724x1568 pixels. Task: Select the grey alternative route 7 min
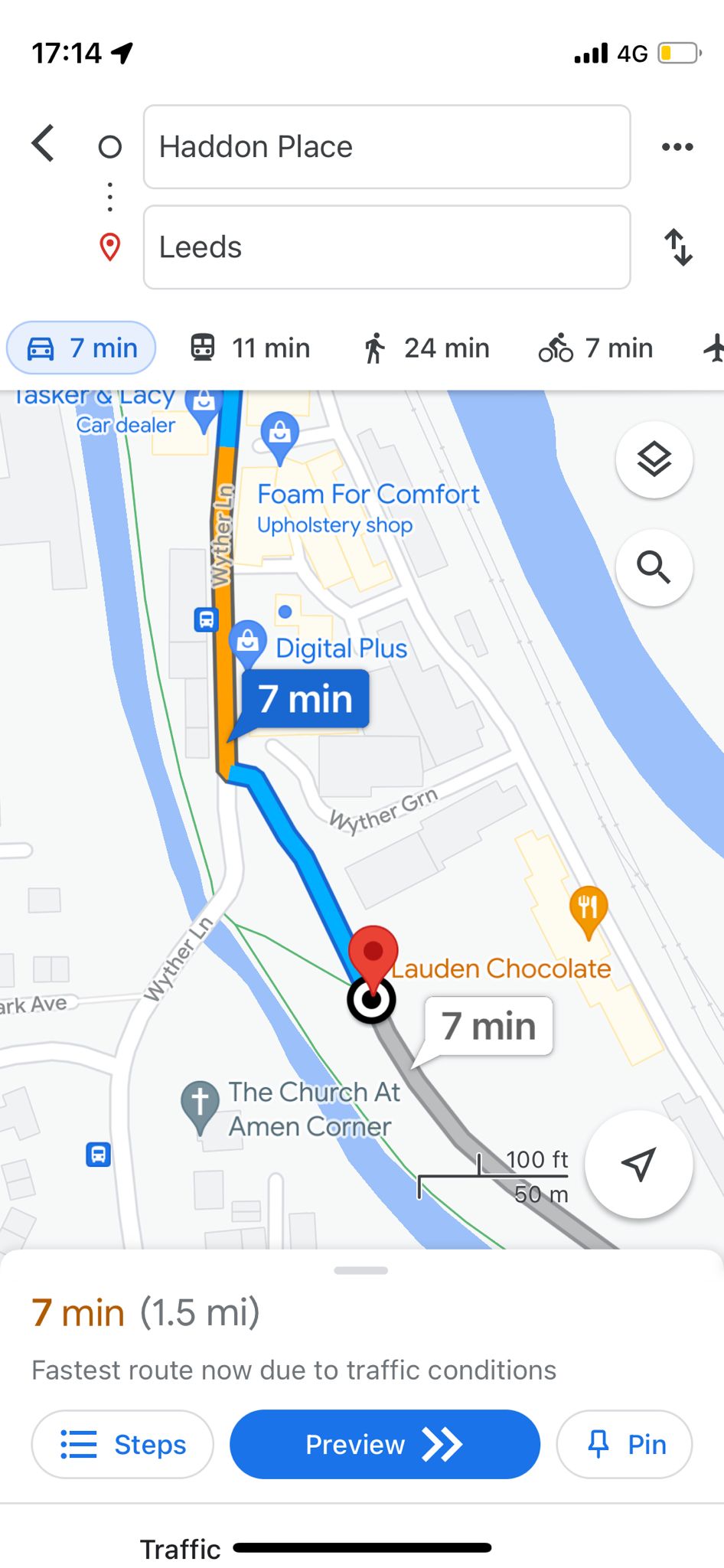click(x=488, y=1026)
